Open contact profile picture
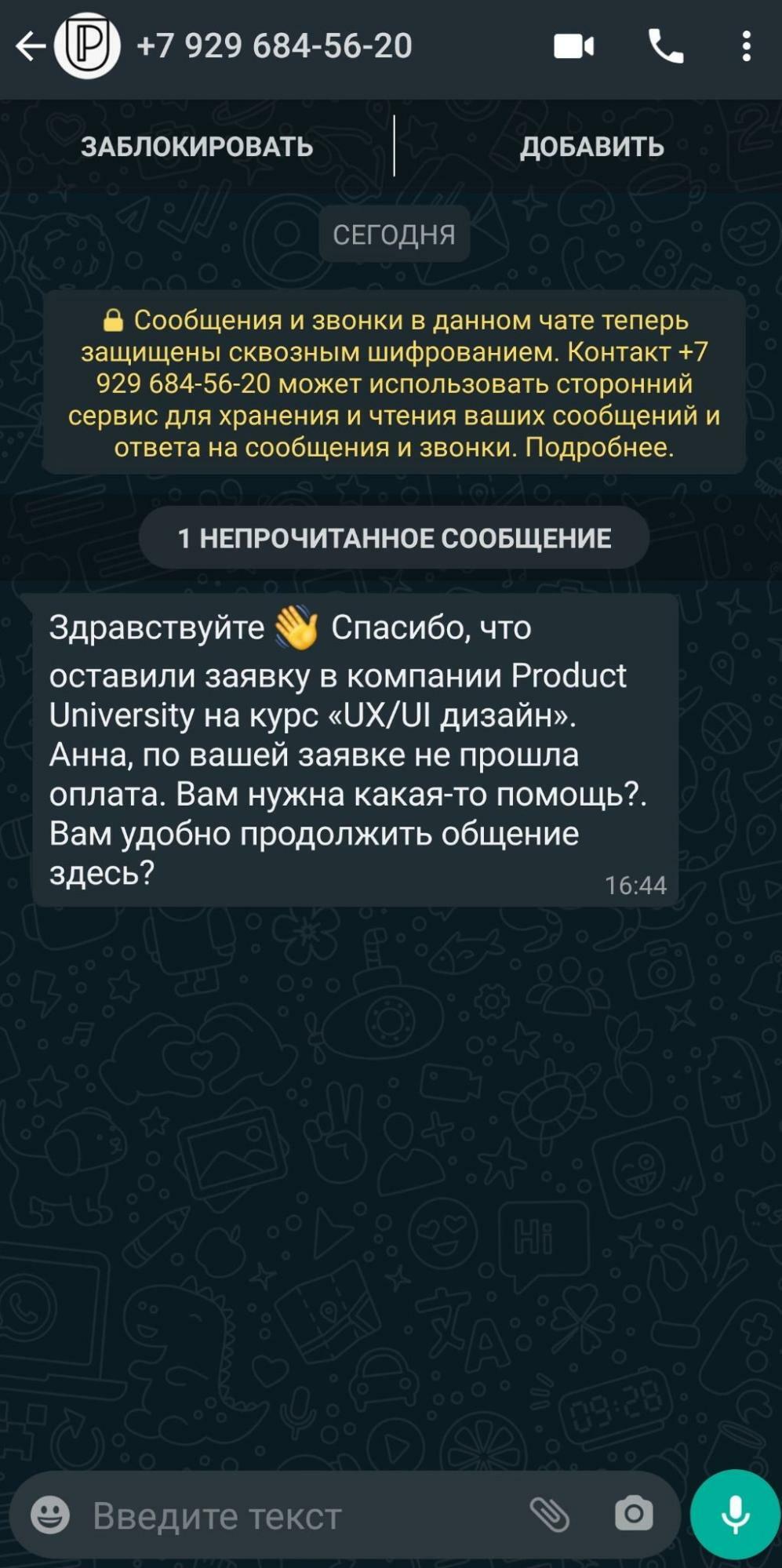This screenshot has width=782, height=1568. pos(87,46)
